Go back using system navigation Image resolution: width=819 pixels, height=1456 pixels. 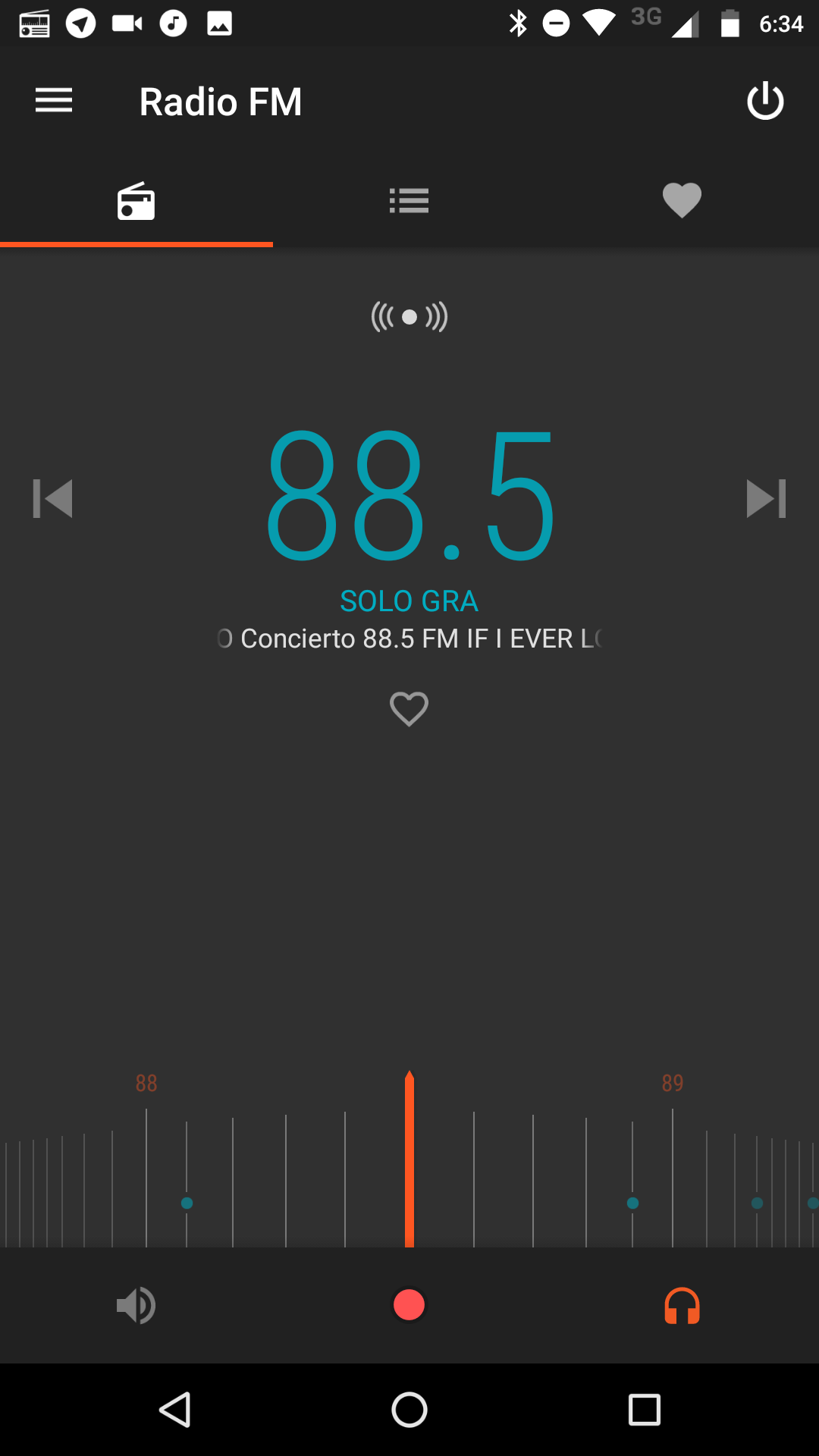[175, 1410]
